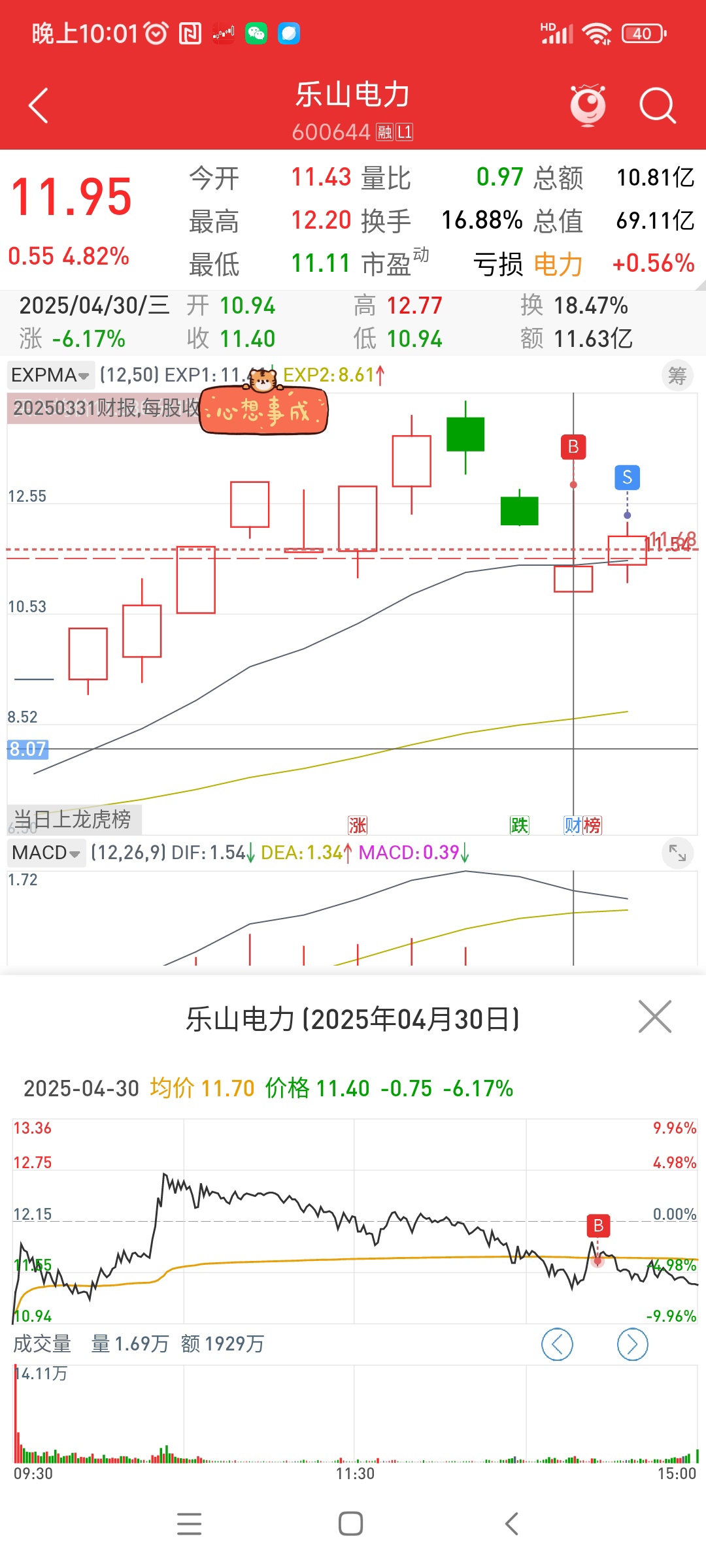Close the 2025年04月30日 intraday panel
The image size is (706, 1568).
pyautogui.click(x=655, y=1017)
